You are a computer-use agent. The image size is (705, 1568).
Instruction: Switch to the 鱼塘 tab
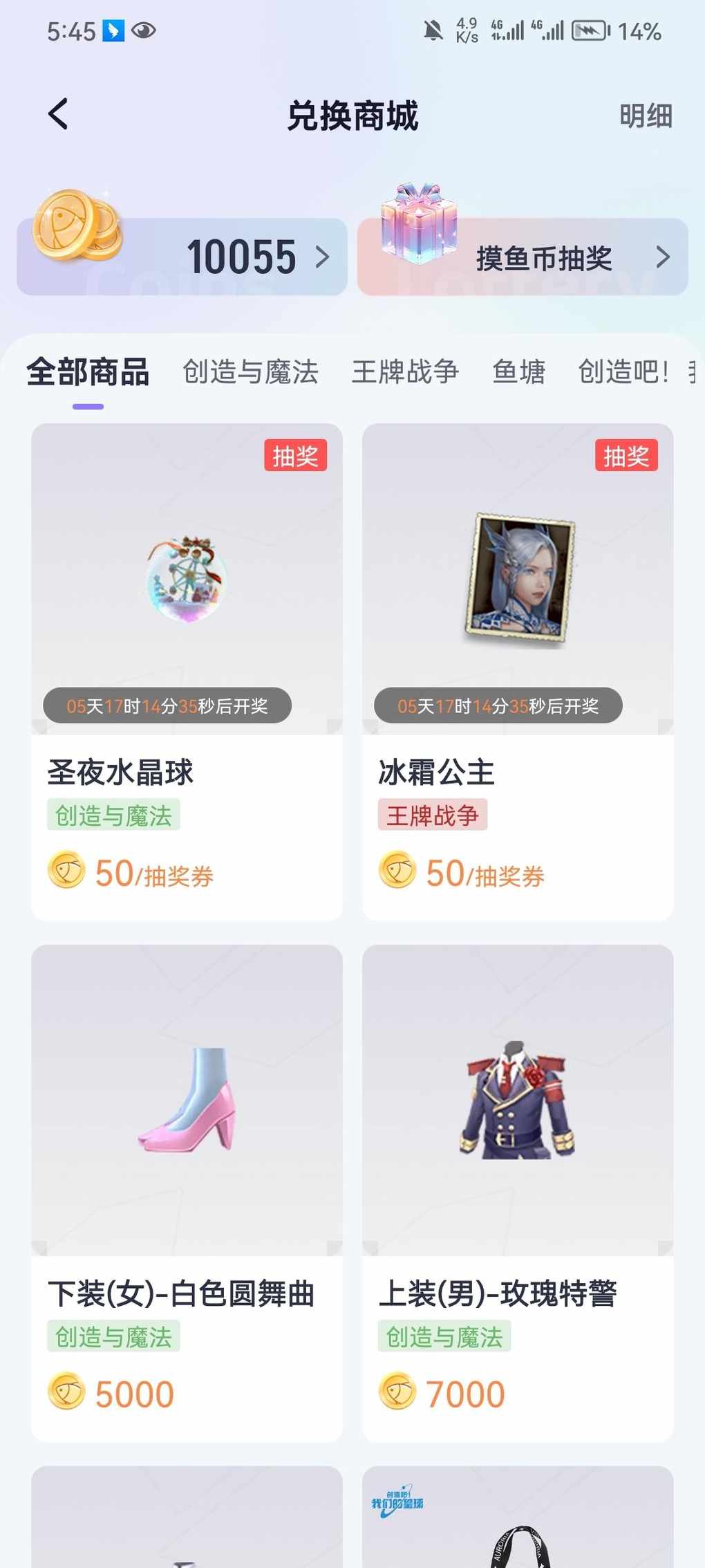click(518, 372)
